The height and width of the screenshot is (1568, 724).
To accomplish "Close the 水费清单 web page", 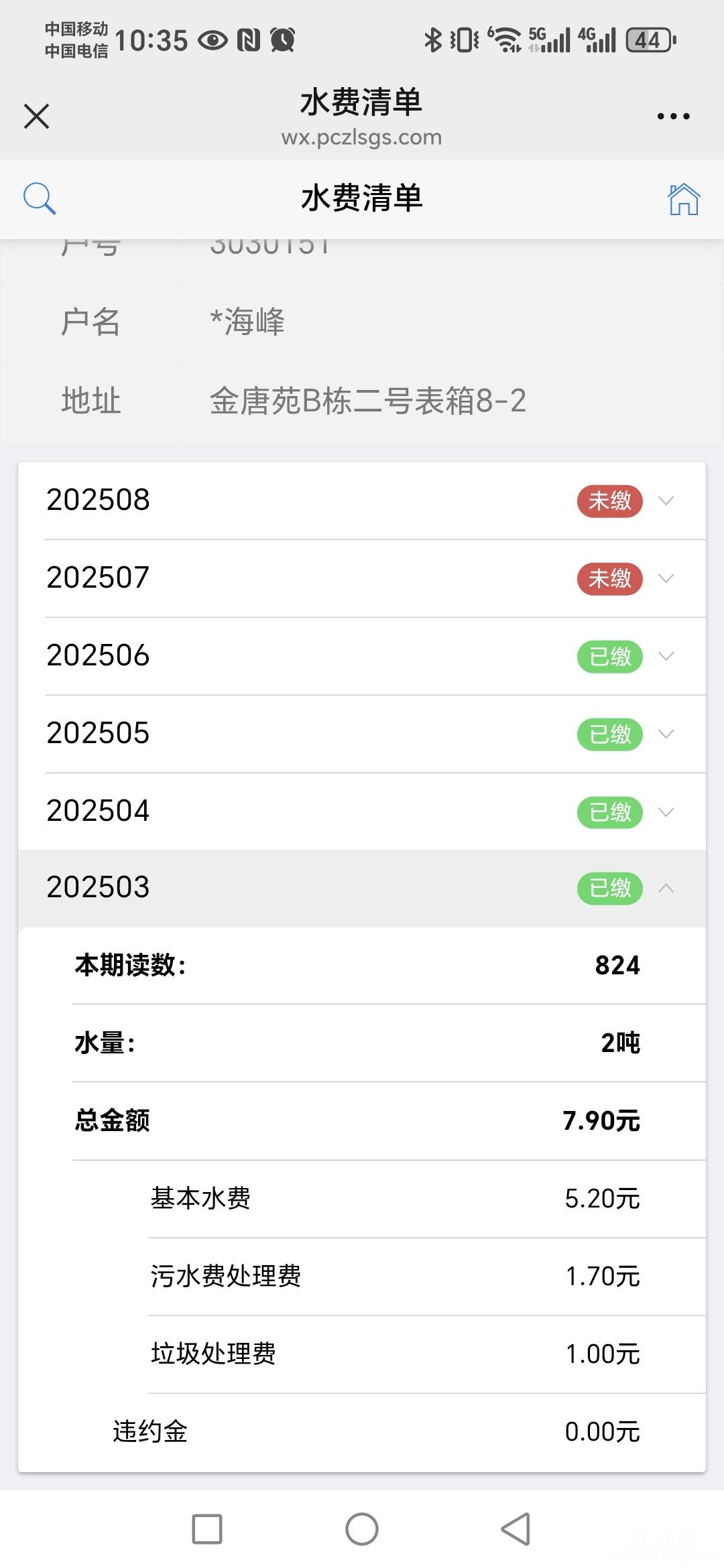I will (x=36, y=116).
